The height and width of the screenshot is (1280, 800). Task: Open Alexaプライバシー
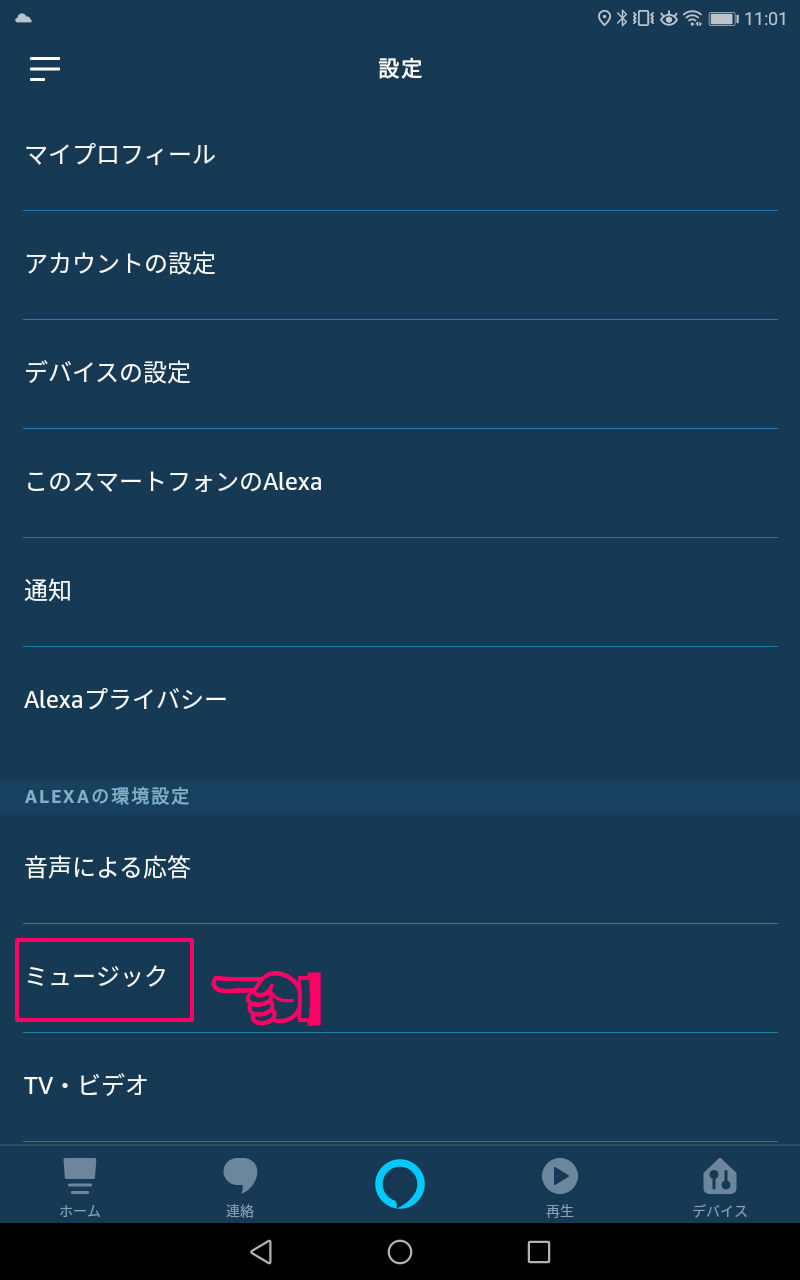[x=126, y=699]
